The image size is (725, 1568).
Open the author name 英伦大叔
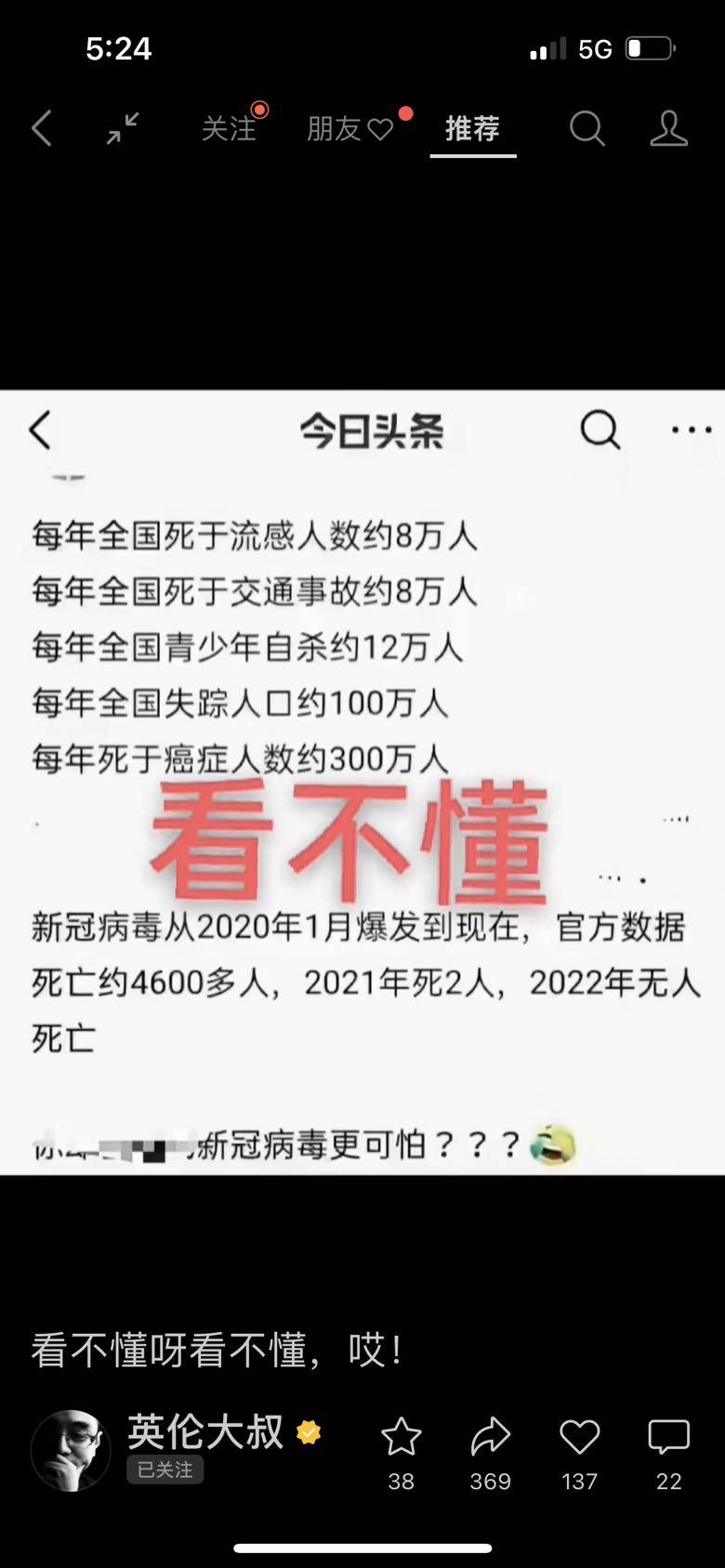point(205,1431)
